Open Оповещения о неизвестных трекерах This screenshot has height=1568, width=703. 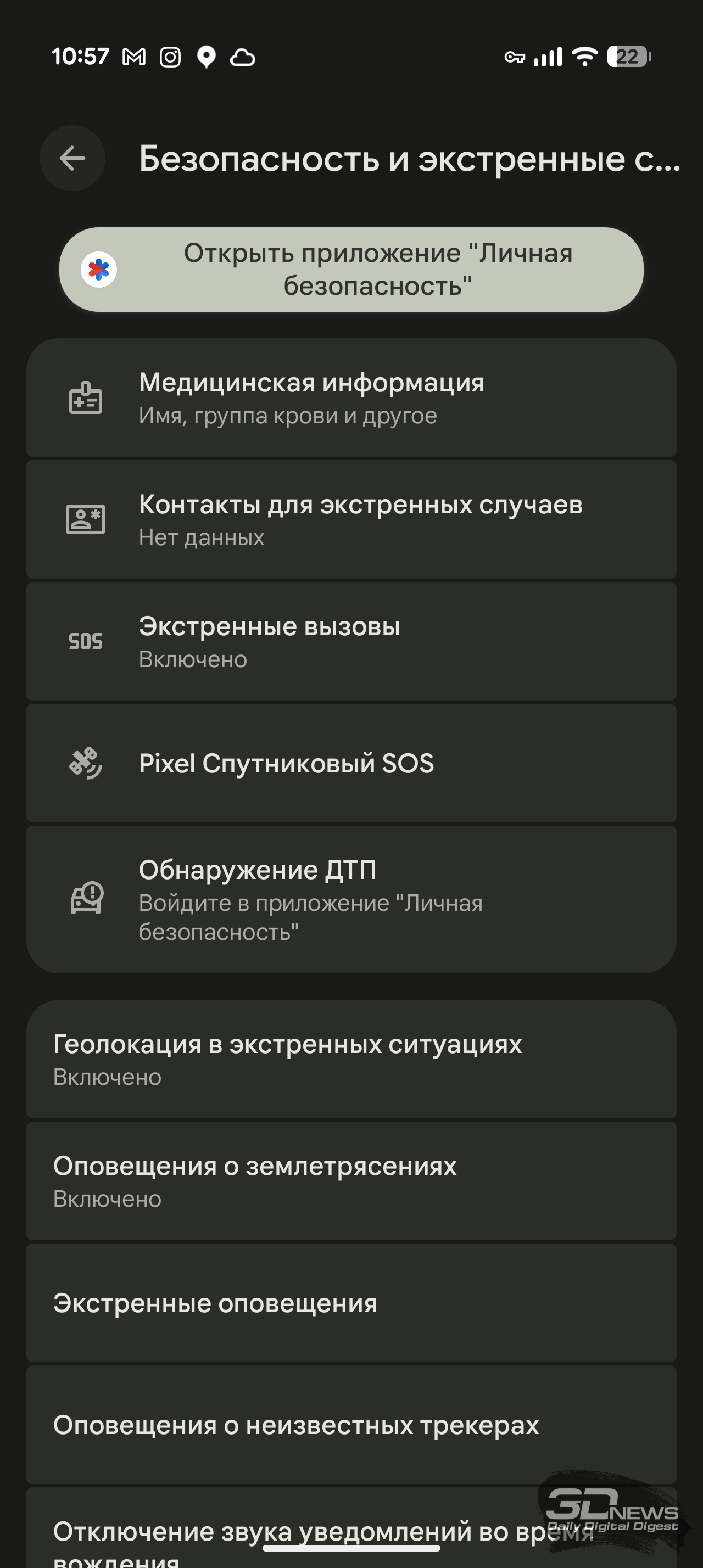tap(351, 1424)
